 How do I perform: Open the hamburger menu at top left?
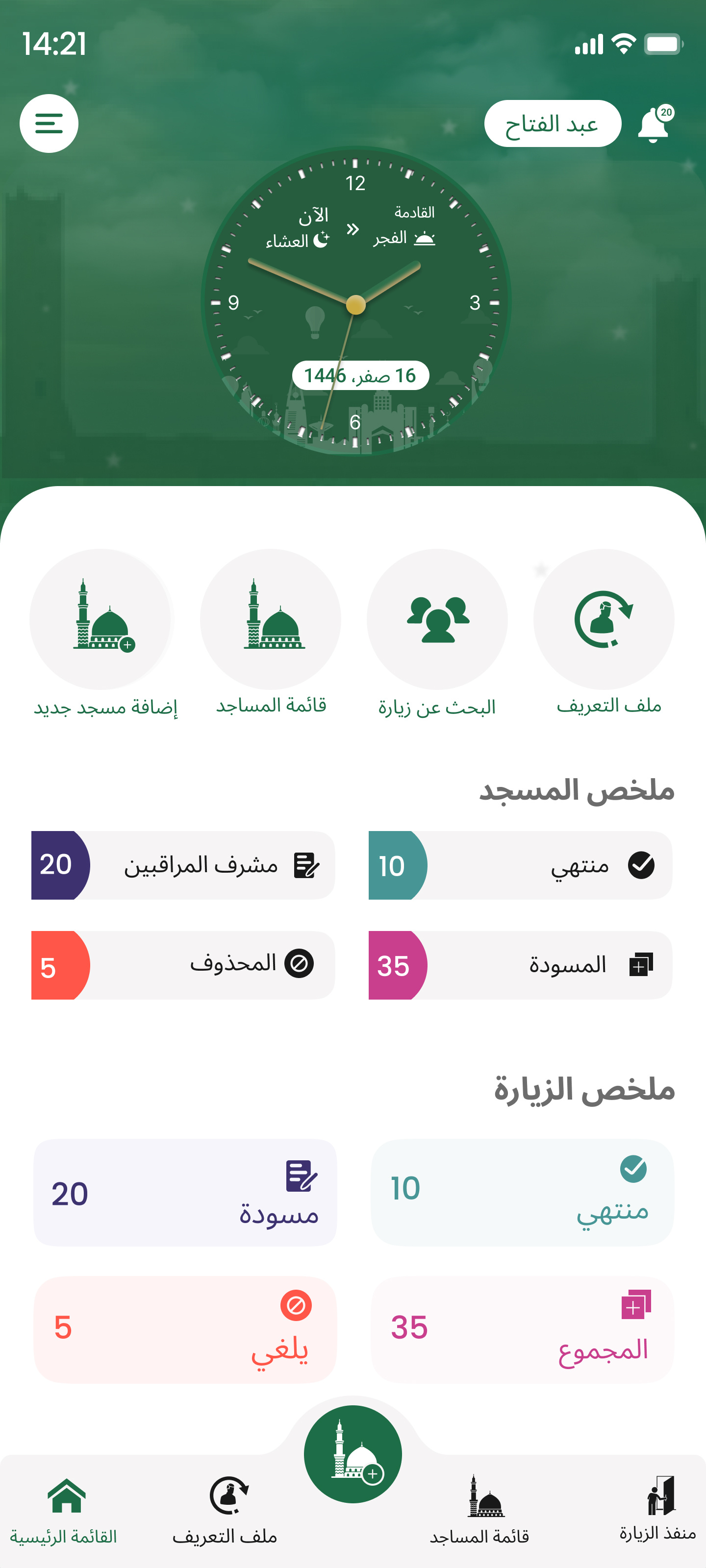[50, 122]
